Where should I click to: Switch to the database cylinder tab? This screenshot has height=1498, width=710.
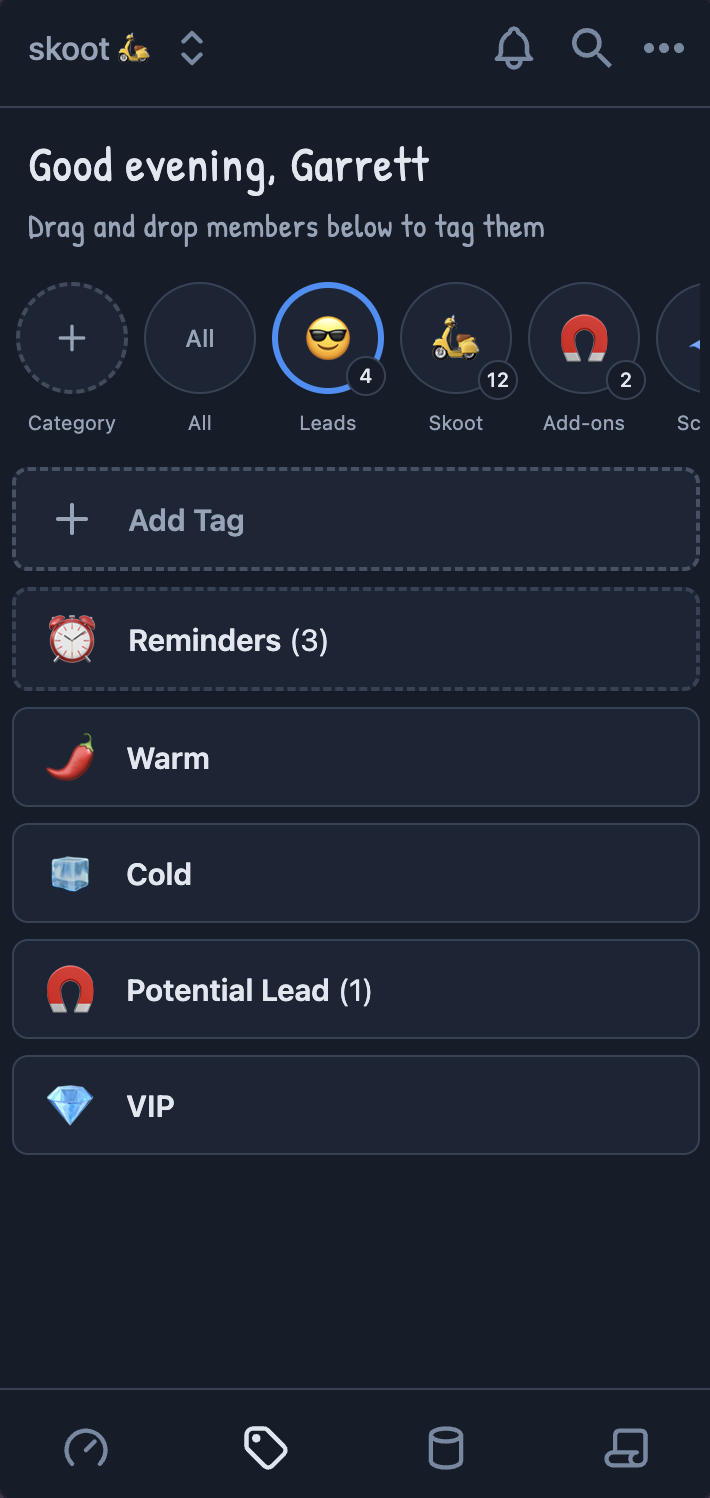pyautogui.click(x=445, y=1448)
